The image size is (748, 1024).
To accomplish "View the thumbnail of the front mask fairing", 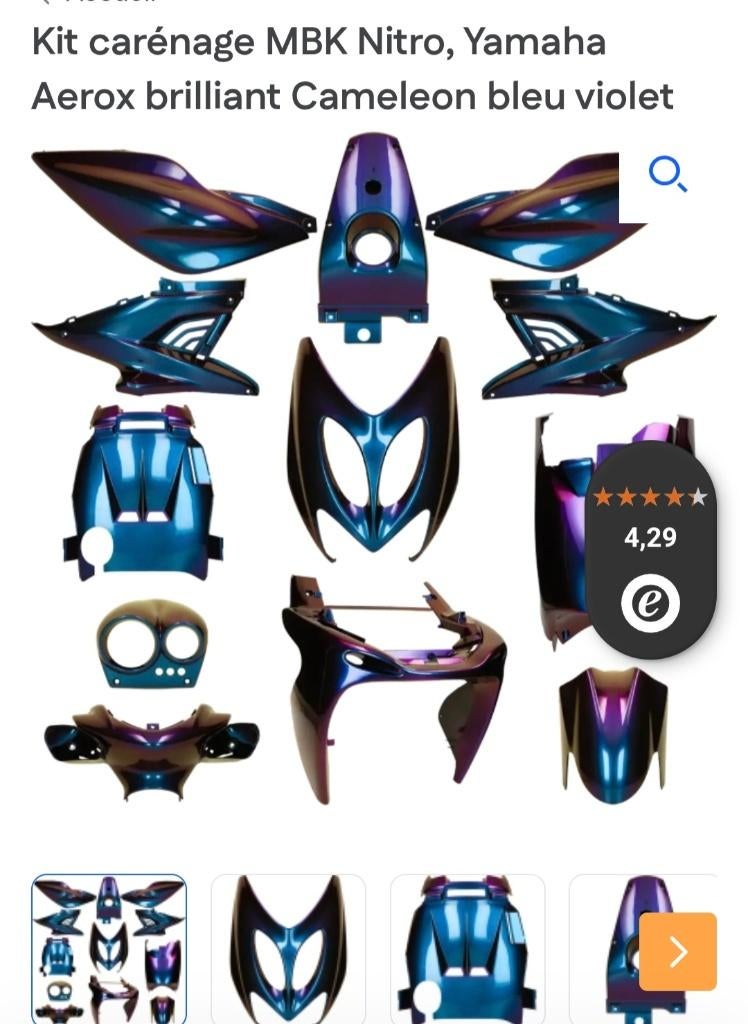I will coord(288,948).
